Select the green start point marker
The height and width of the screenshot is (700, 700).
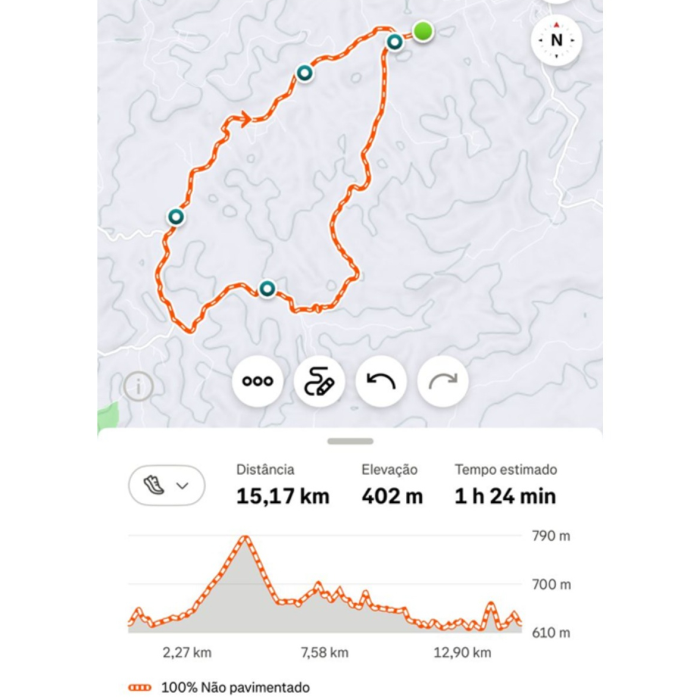[424, 31]
